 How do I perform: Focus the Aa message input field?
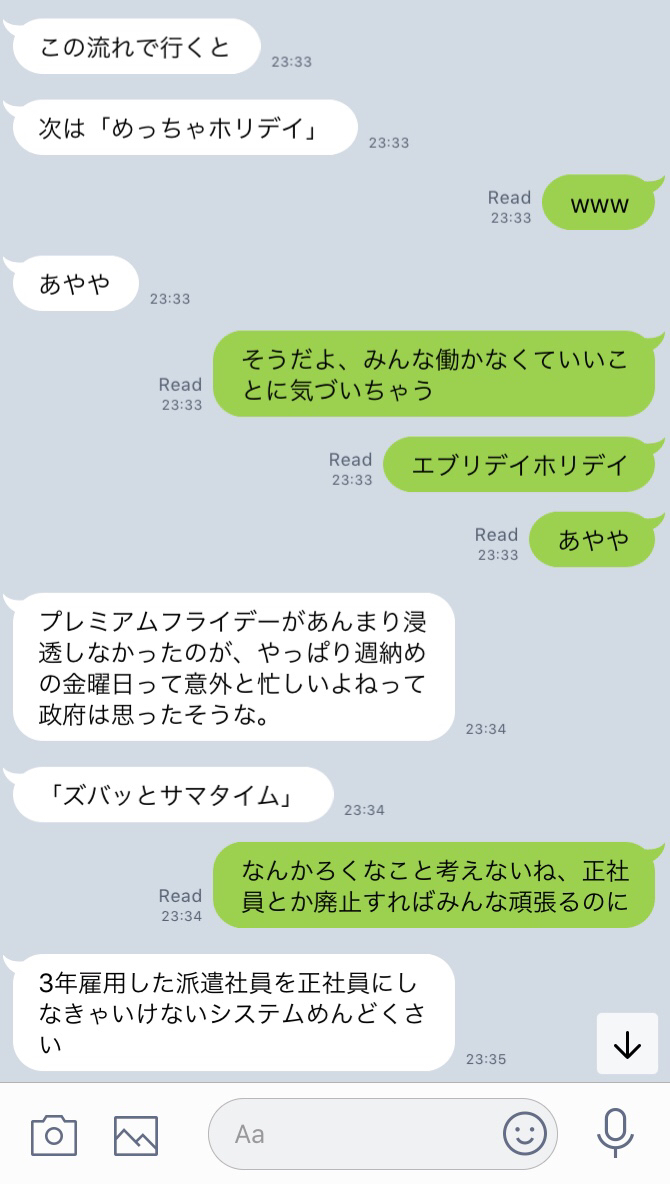pyautogui.click(x=360, y=1134)
